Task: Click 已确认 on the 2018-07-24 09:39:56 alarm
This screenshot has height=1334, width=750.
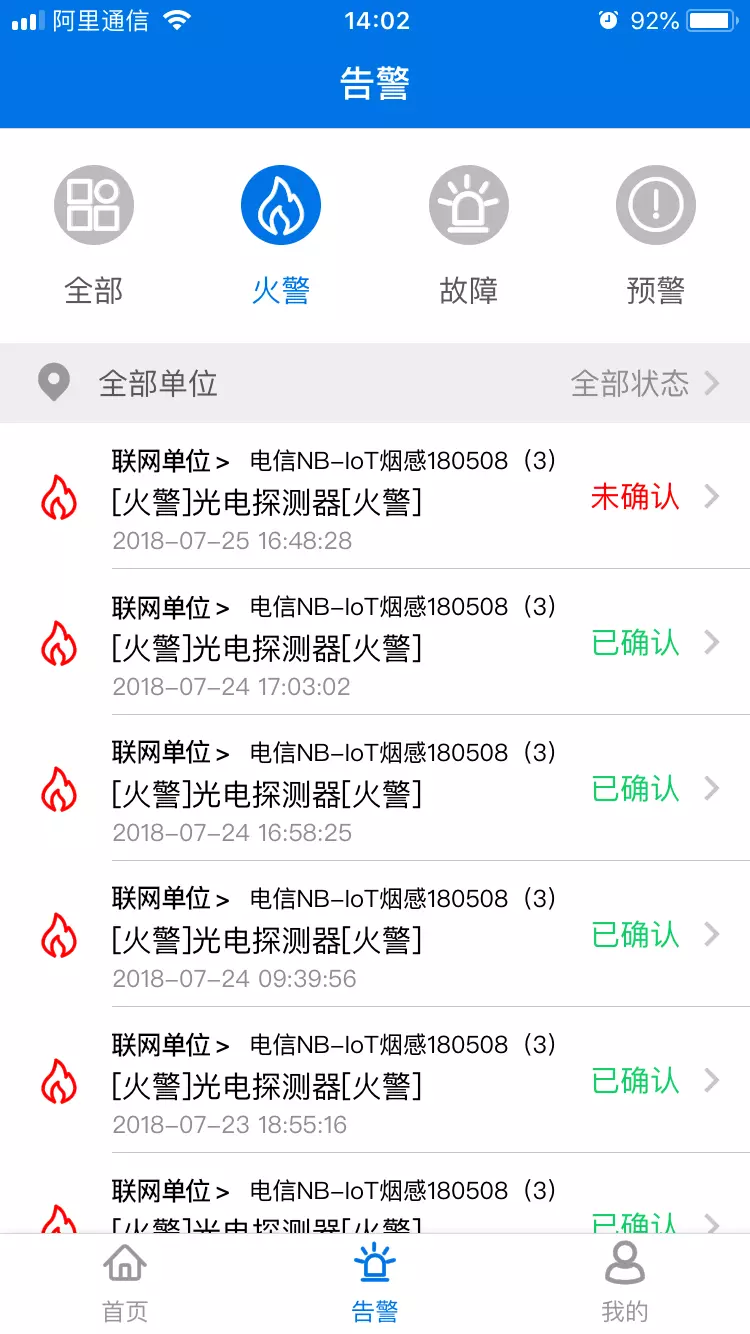Action: [x=635, y=936]
